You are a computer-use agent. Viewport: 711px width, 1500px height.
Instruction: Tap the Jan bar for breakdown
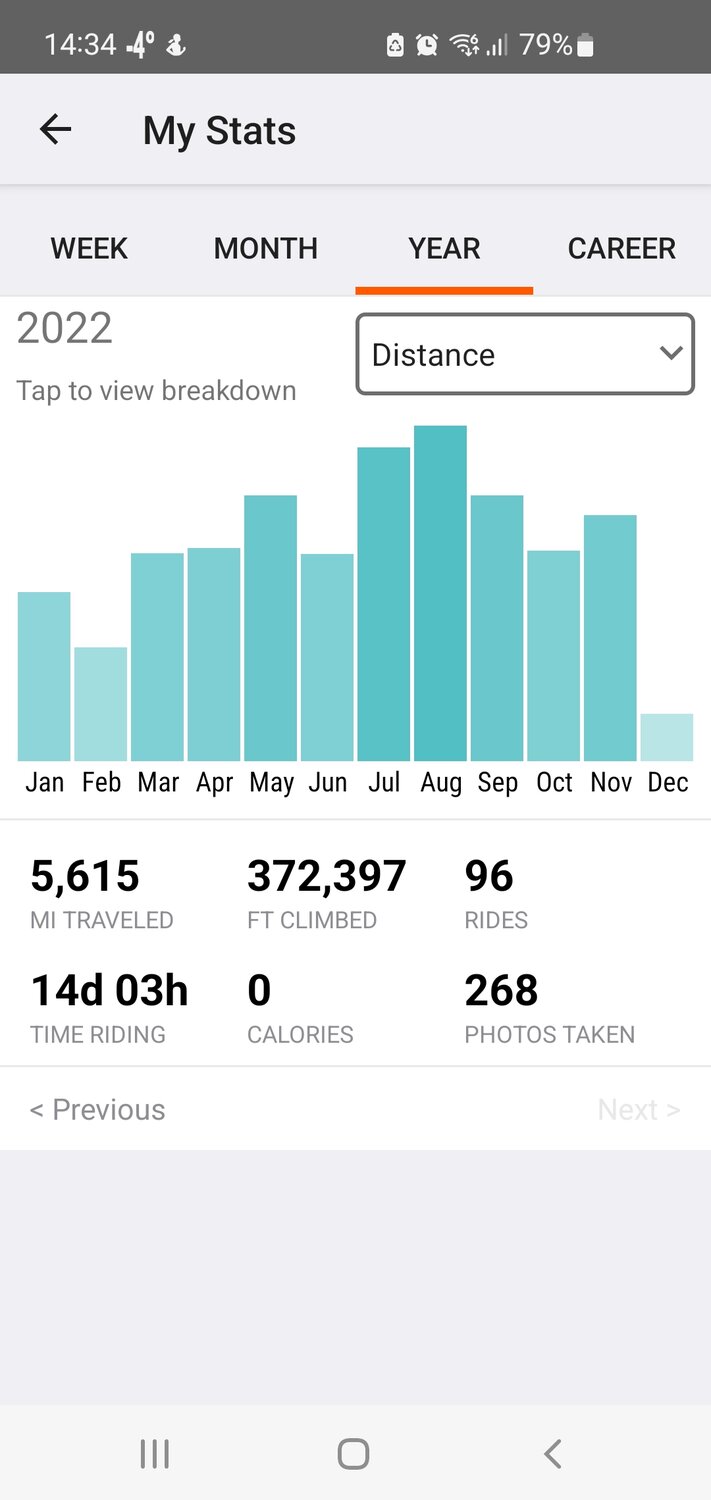pyautogui.click(x=44, y=677)
